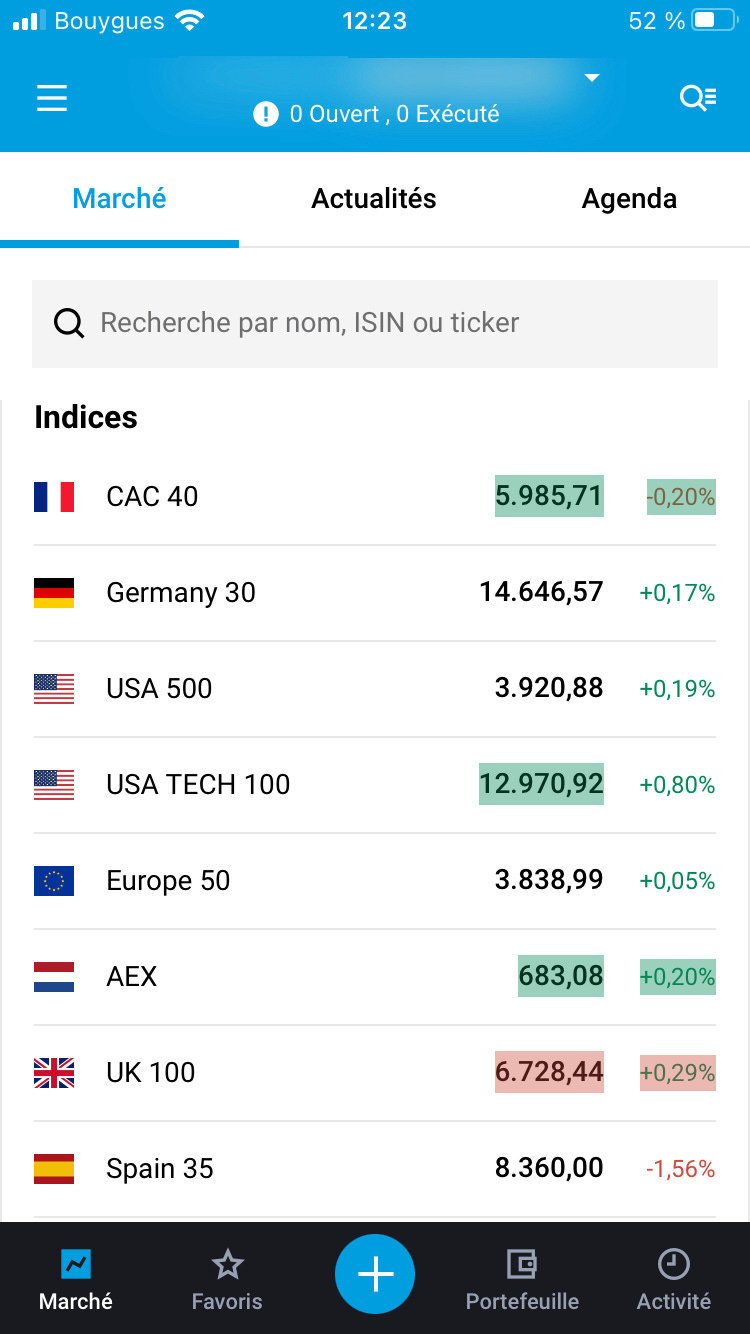750x1334 pixels.
Task: Tap the blue plus floating button
Action: [375, 1274]
